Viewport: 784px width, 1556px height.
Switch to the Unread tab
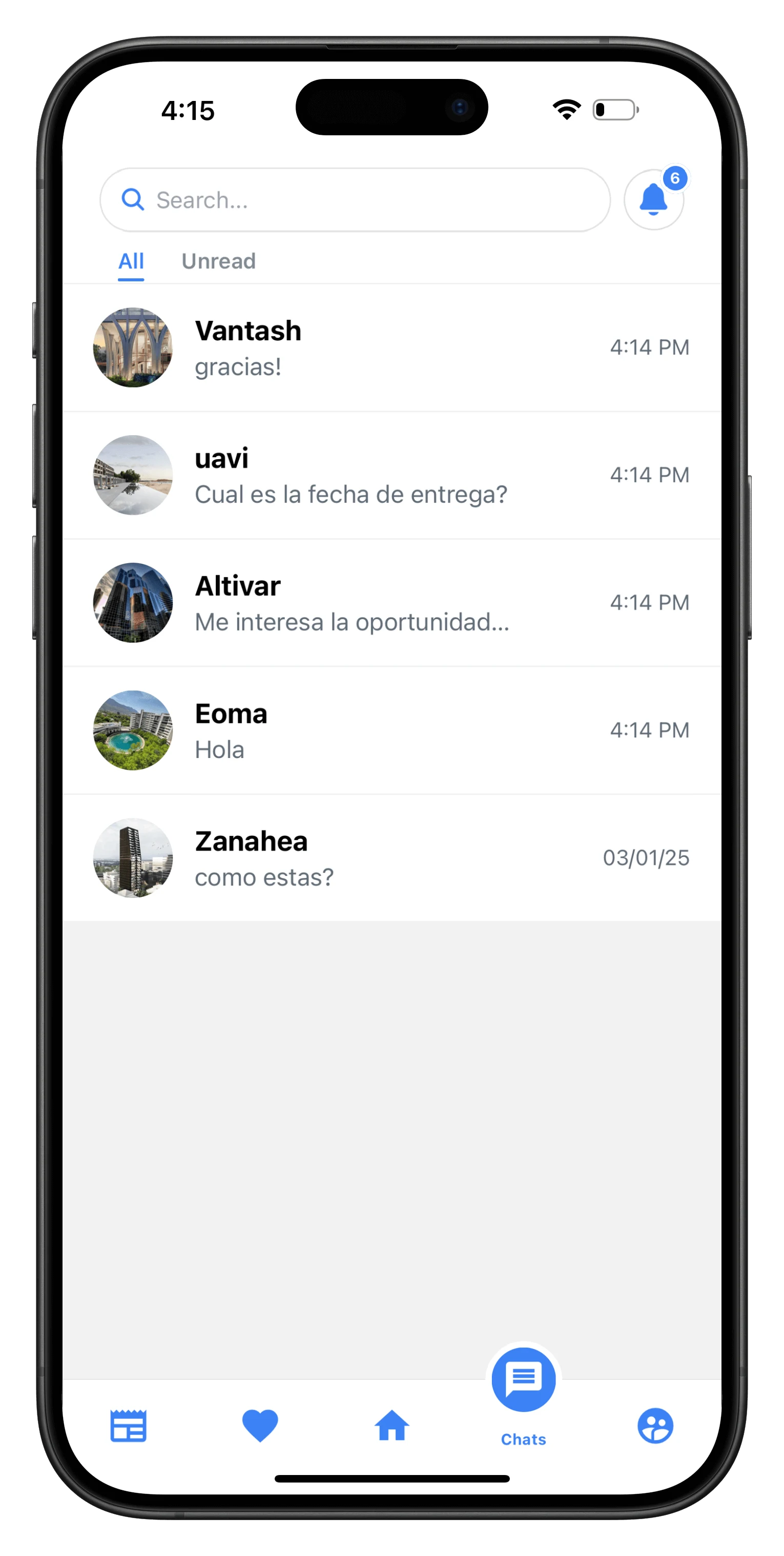(x=219, y=261)
